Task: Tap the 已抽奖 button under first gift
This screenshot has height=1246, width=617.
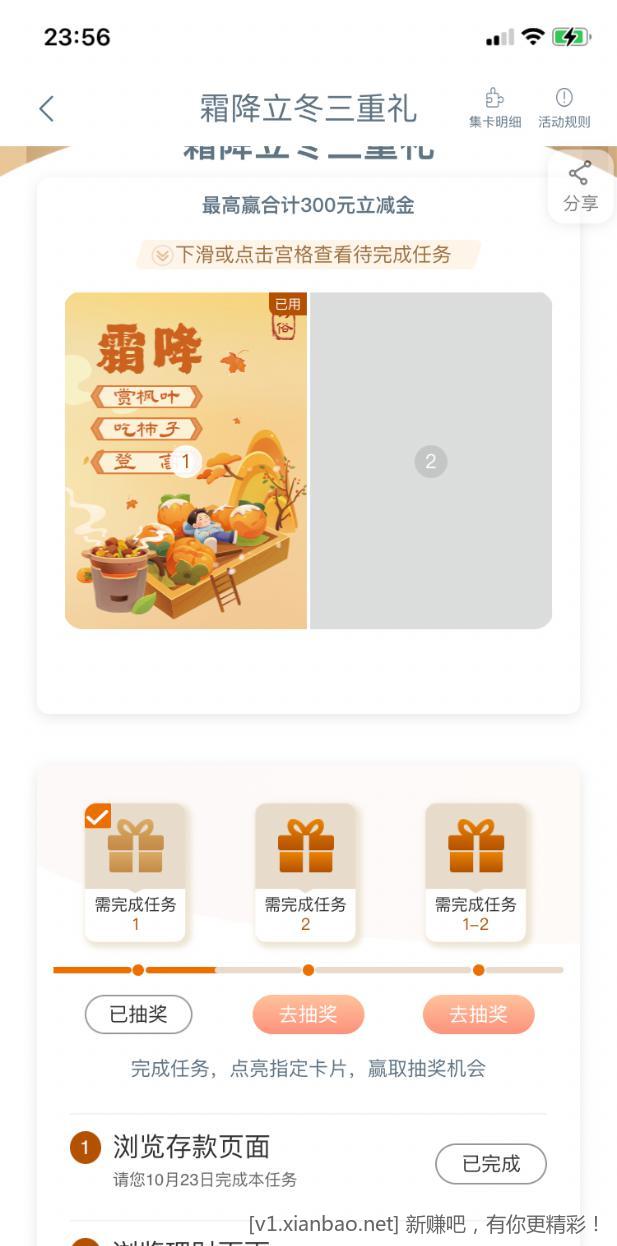Action: (138, 1014)
